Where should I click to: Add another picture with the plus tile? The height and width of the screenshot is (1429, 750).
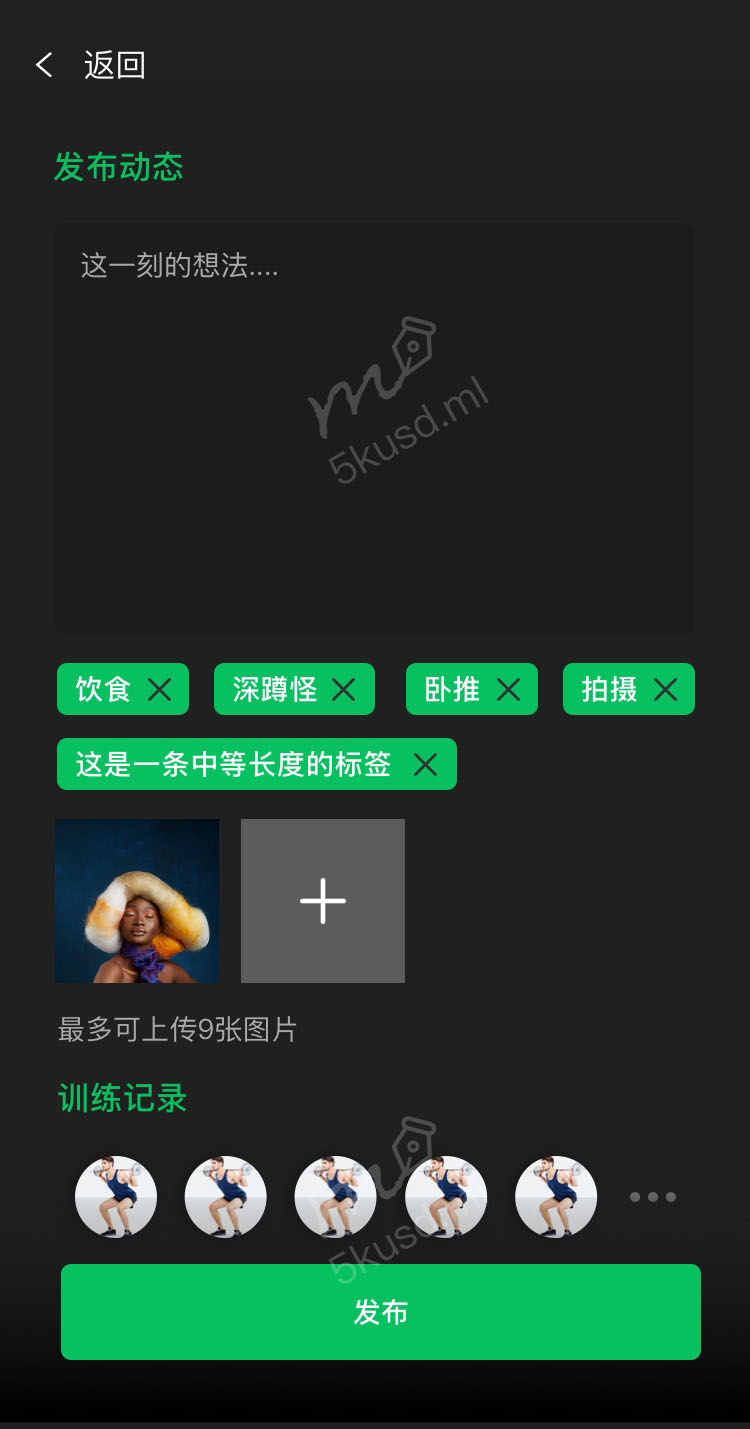point(323,901)
